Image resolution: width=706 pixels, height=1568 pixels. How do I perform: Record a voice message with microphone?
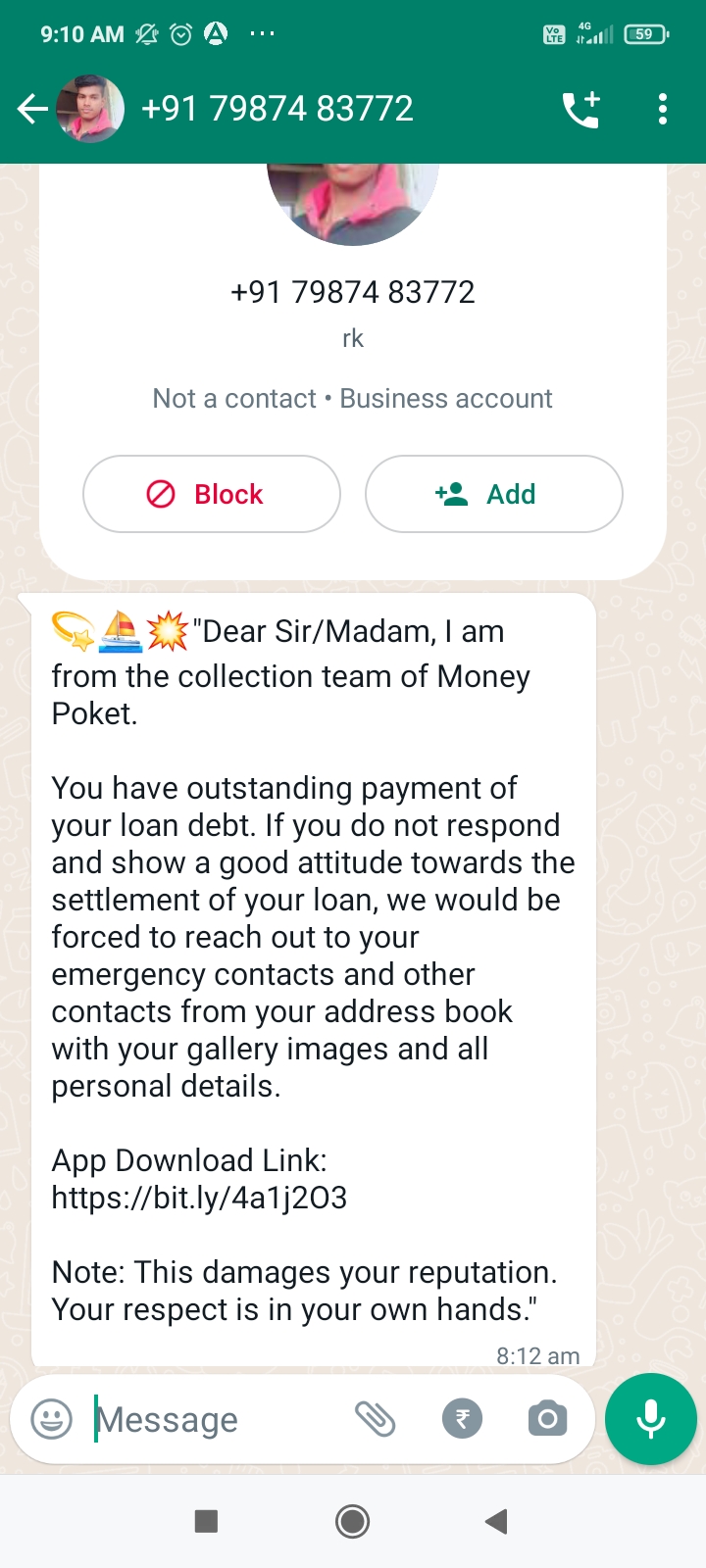pos(651,1419)
